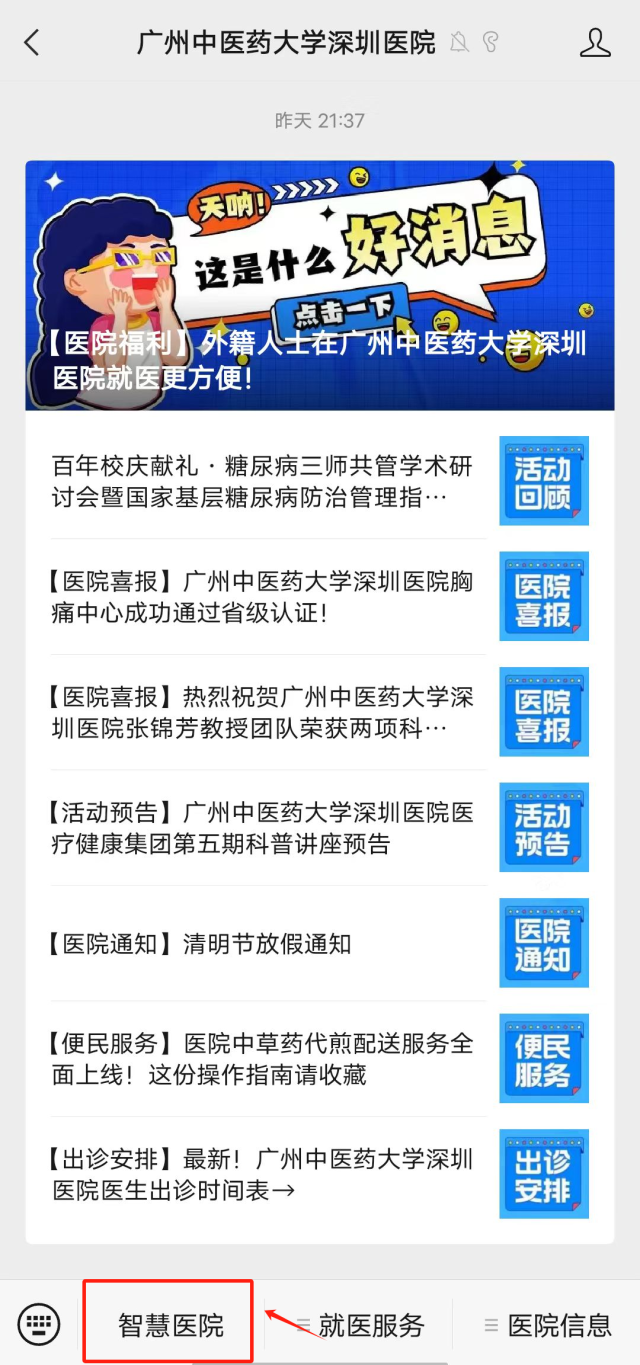640x1365 pixels.
Task: Open the 张锦芳教授团队荣获 article
Action: 262,712
